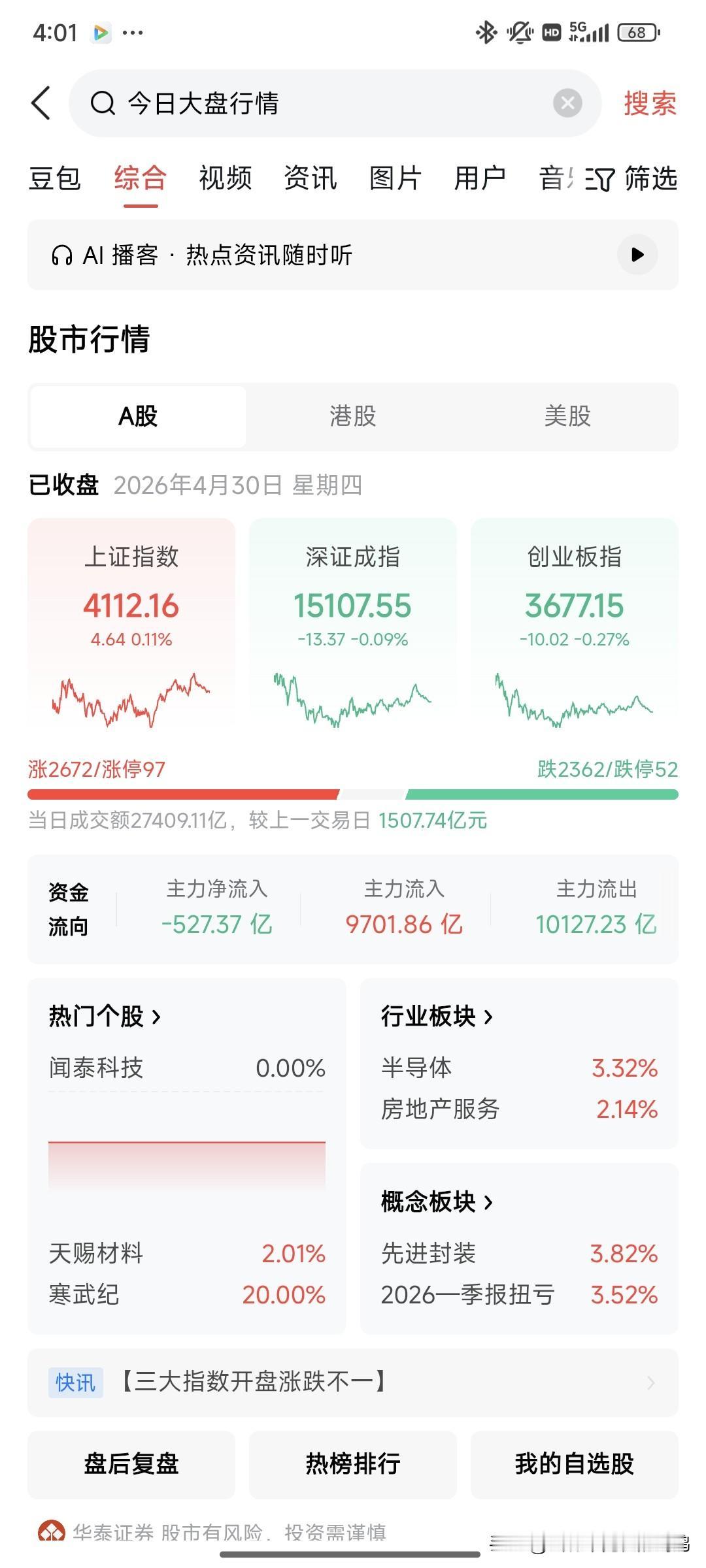Tap the Google Play icon in status bar
This screenshot has height=1568, width=706.
click(x=99, y=31)
